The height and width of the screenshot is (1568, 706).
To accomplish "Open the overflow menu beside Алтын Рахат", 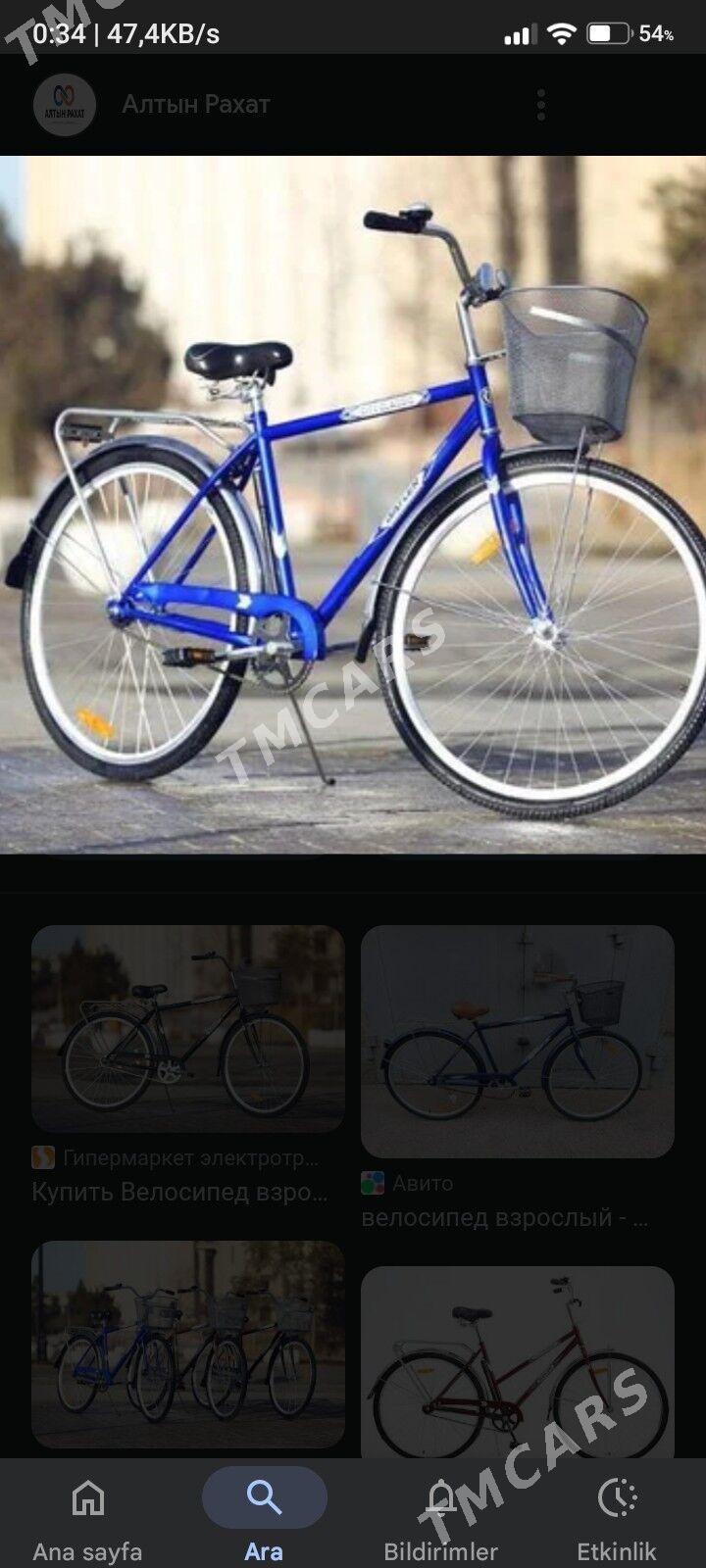I will coord(541,104).
